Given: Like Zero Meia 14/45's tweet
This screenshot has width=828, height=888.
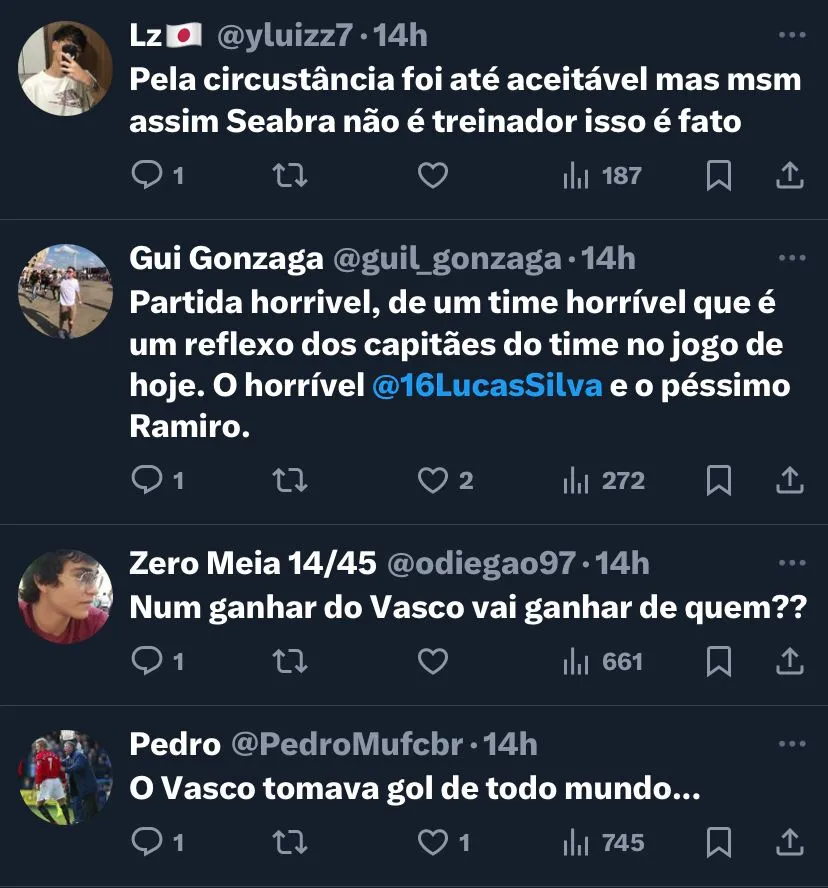Looking at the screenshot, I should point(432,662).
